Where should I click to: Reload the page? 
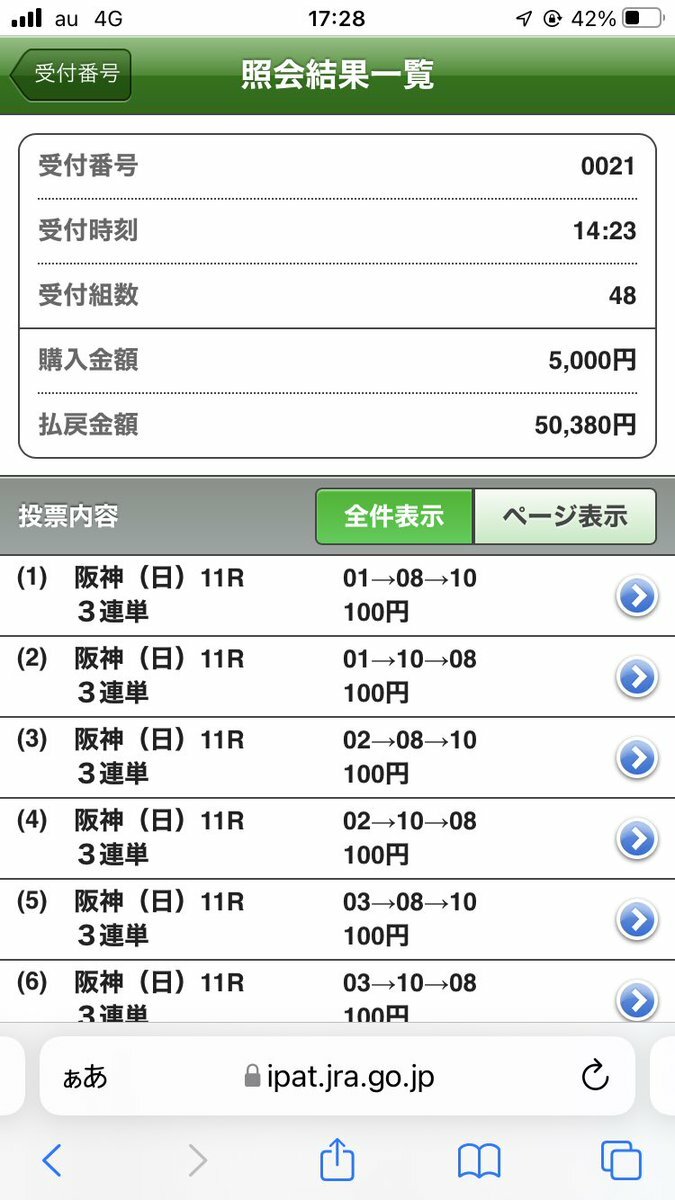click(x=595, y=1076)
